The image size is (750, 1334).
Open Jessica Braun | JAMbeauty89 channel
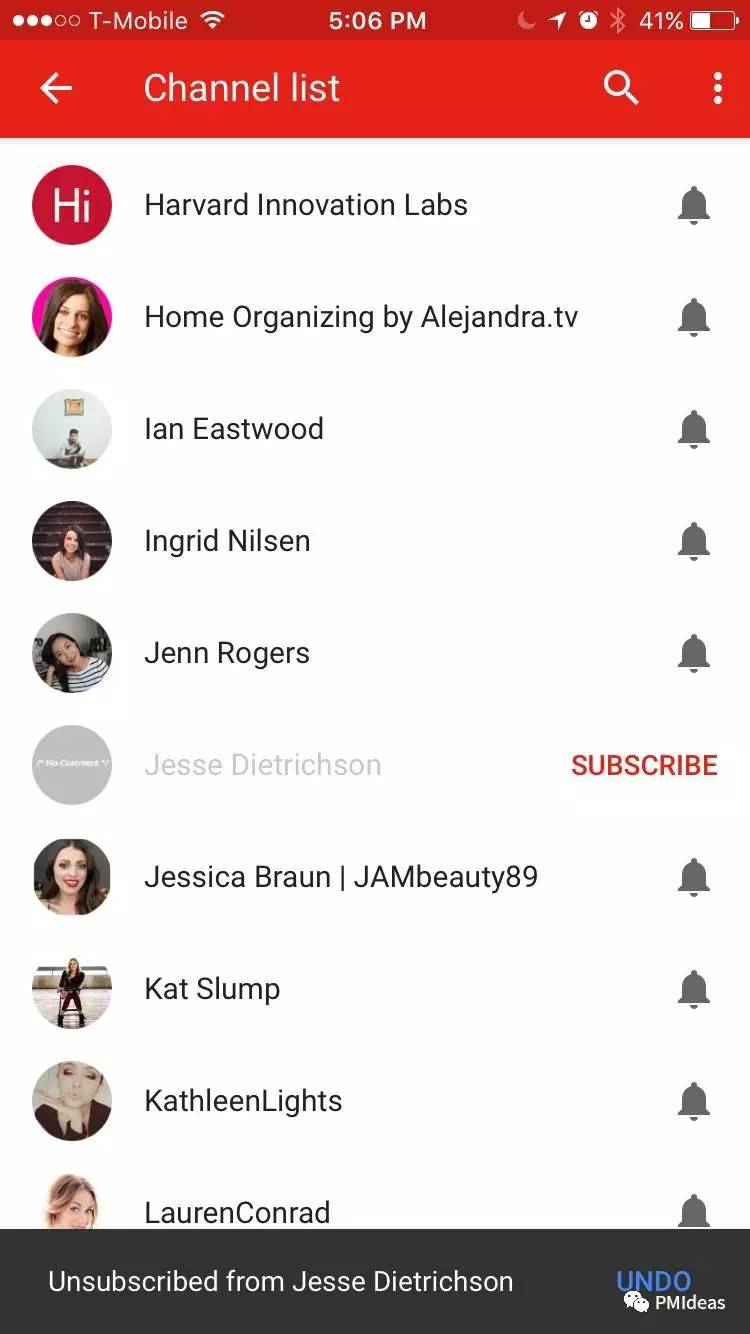pyautogui.click(x=340, y=877)
